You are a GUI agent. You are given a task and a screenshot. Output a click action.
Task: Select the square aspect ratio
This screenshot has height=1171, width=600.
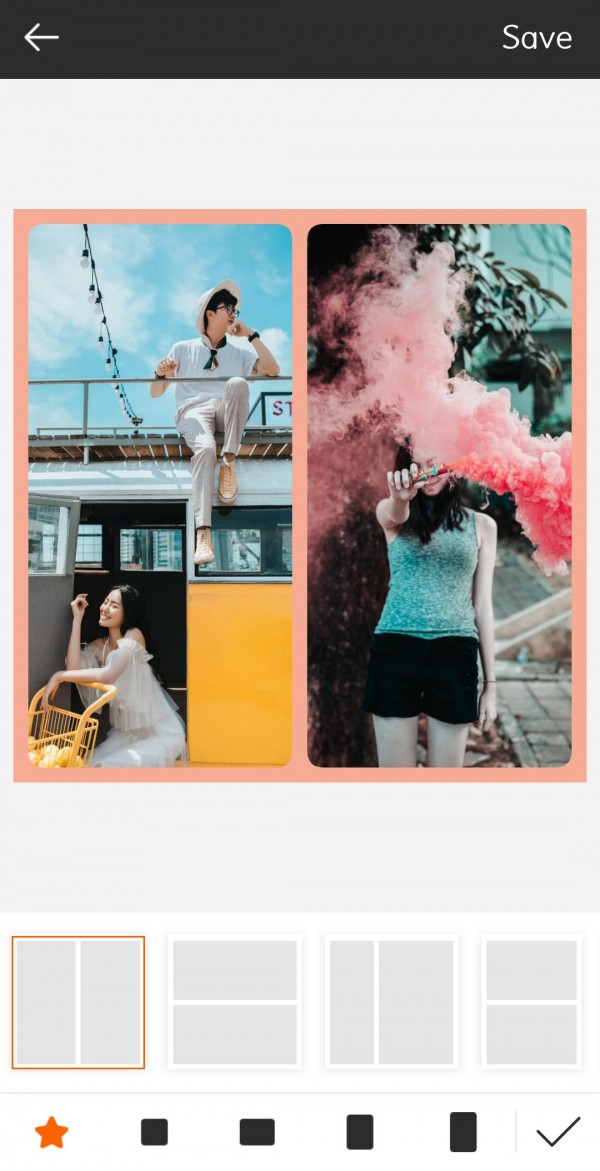point(154,1132)
